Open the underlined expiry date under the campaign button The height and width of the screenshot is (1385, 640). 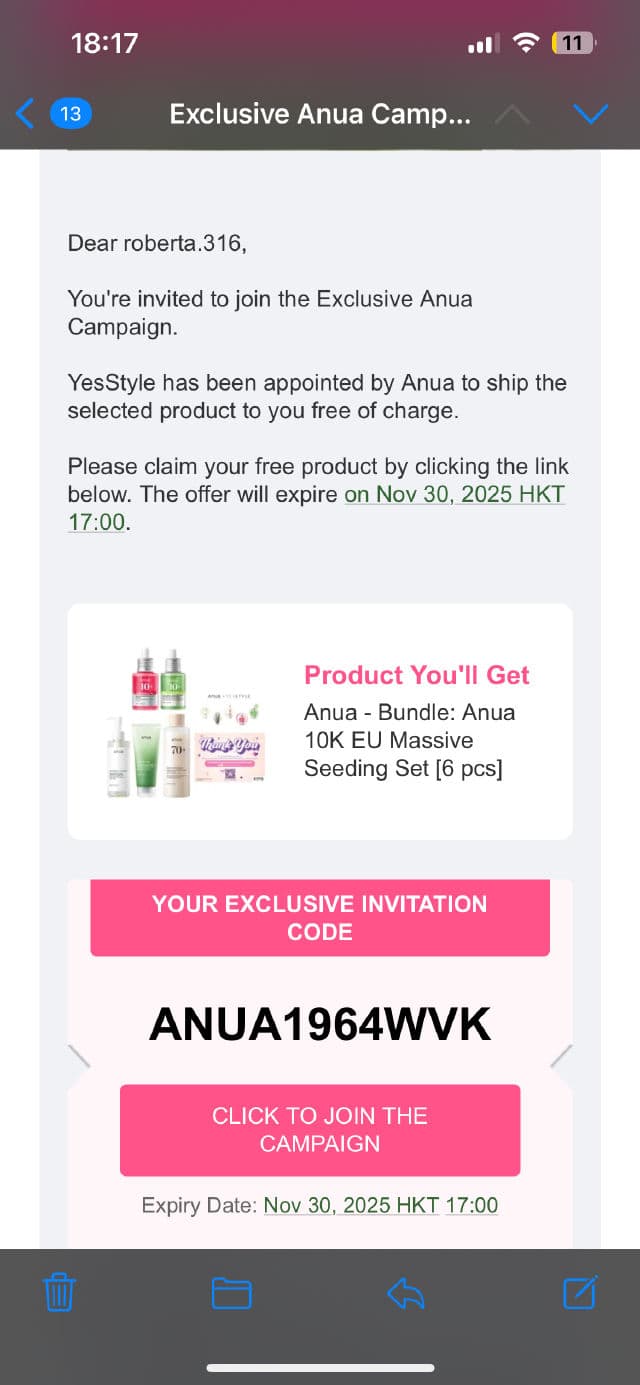click(x=380, y=1205)
